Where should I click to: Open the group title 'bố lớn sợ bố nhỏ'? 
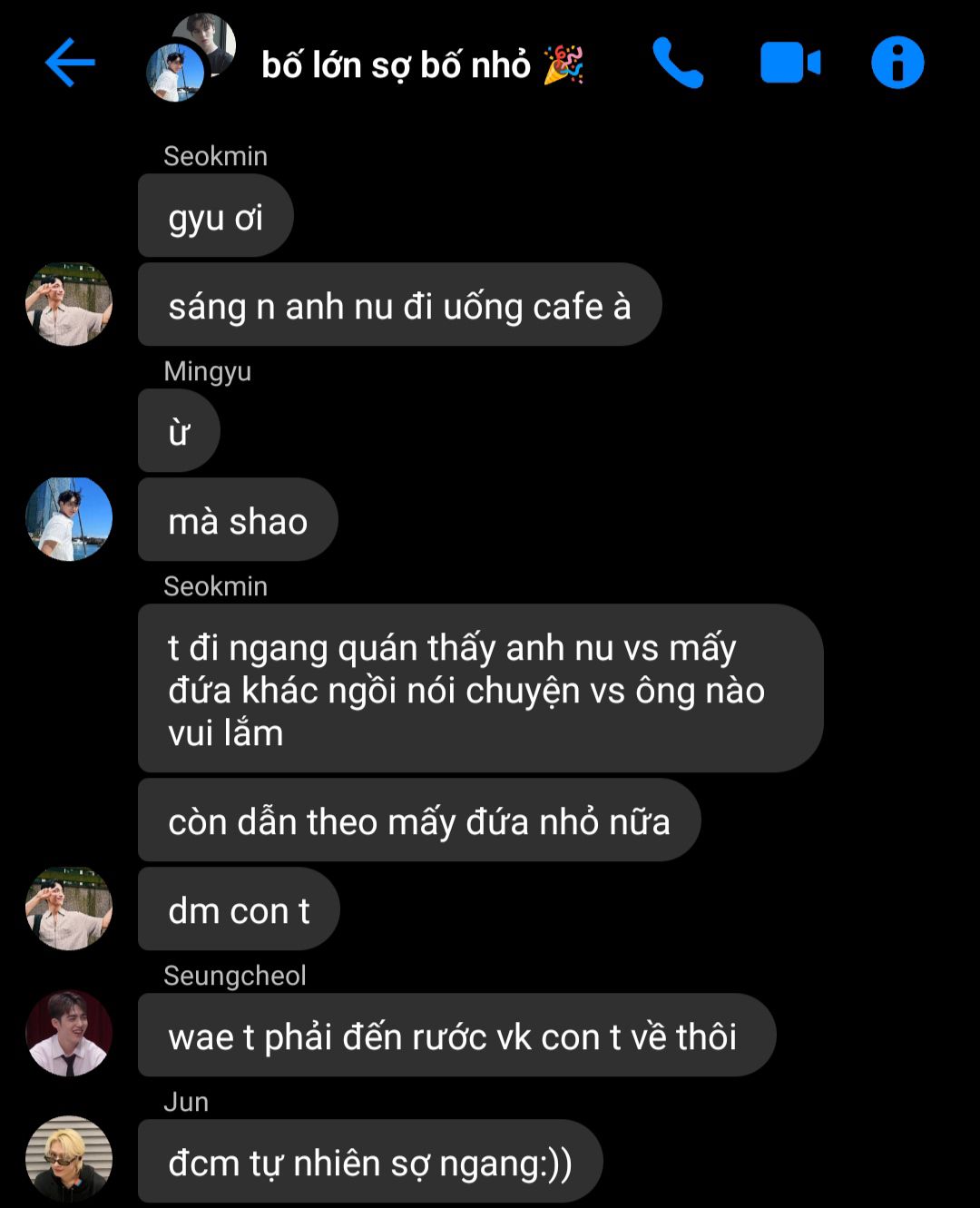396,65
